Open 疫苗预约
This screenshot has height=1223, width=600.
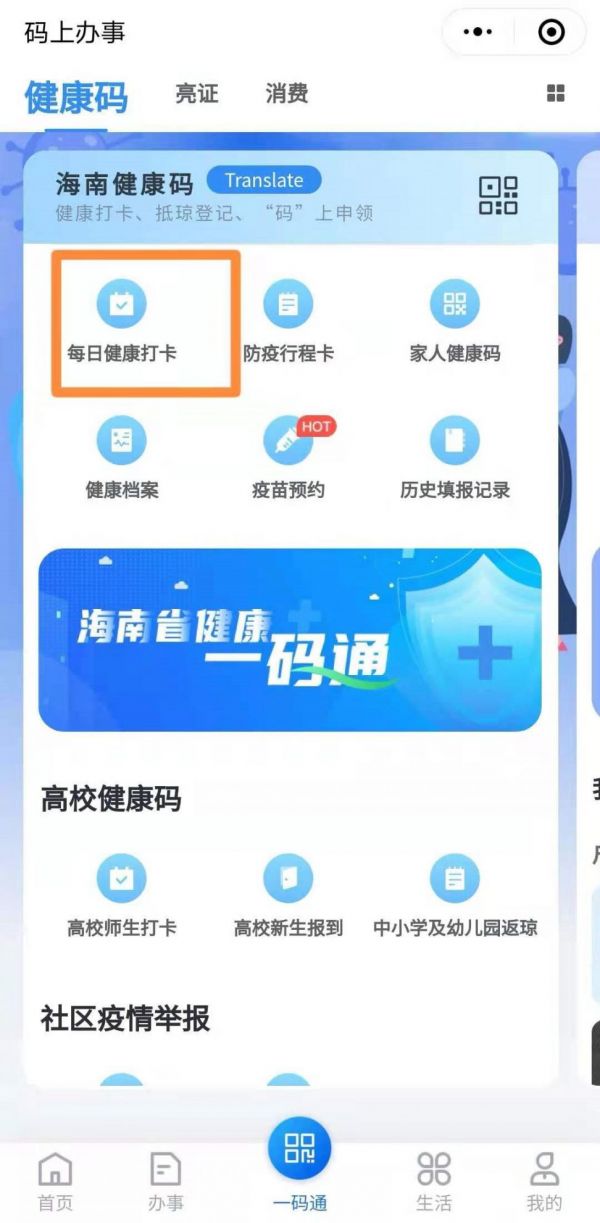[x=288, y=459]
